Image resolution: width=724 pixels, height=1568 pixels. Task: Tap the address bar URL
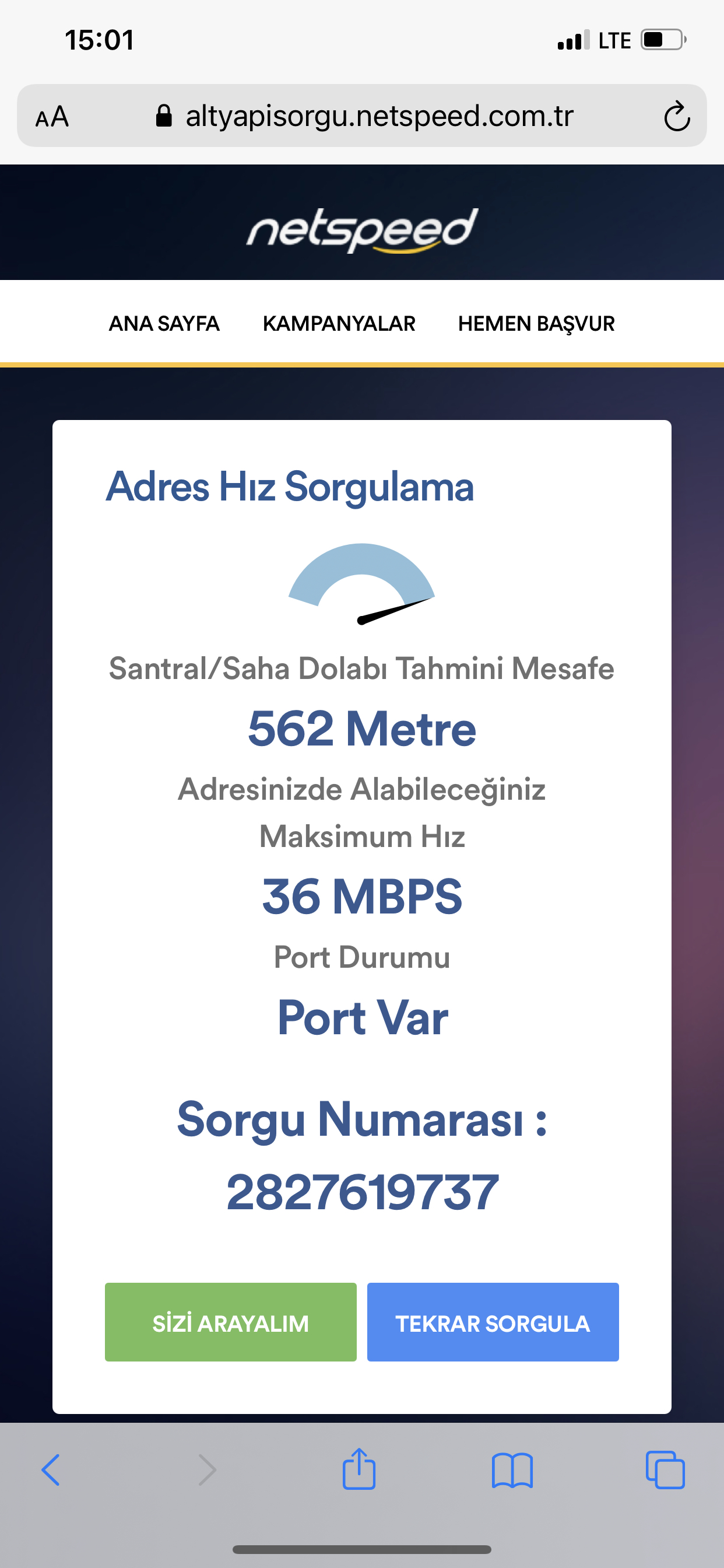(x=365, y=116)
